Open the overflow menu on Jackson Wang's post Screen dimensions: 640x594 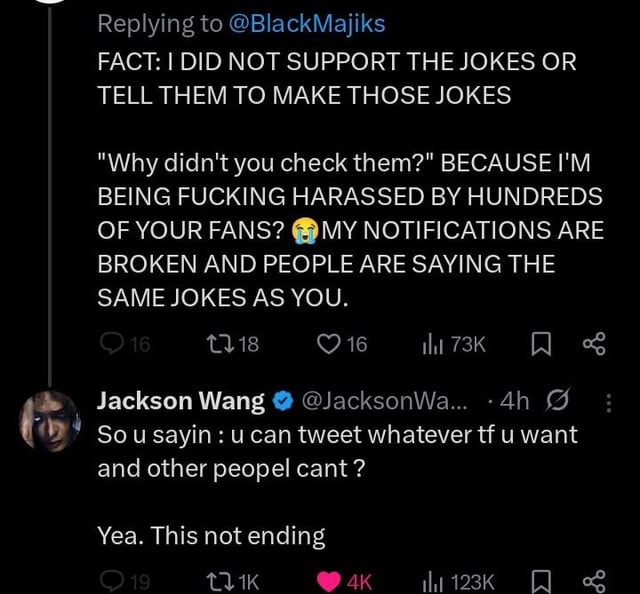pos(610,401)
